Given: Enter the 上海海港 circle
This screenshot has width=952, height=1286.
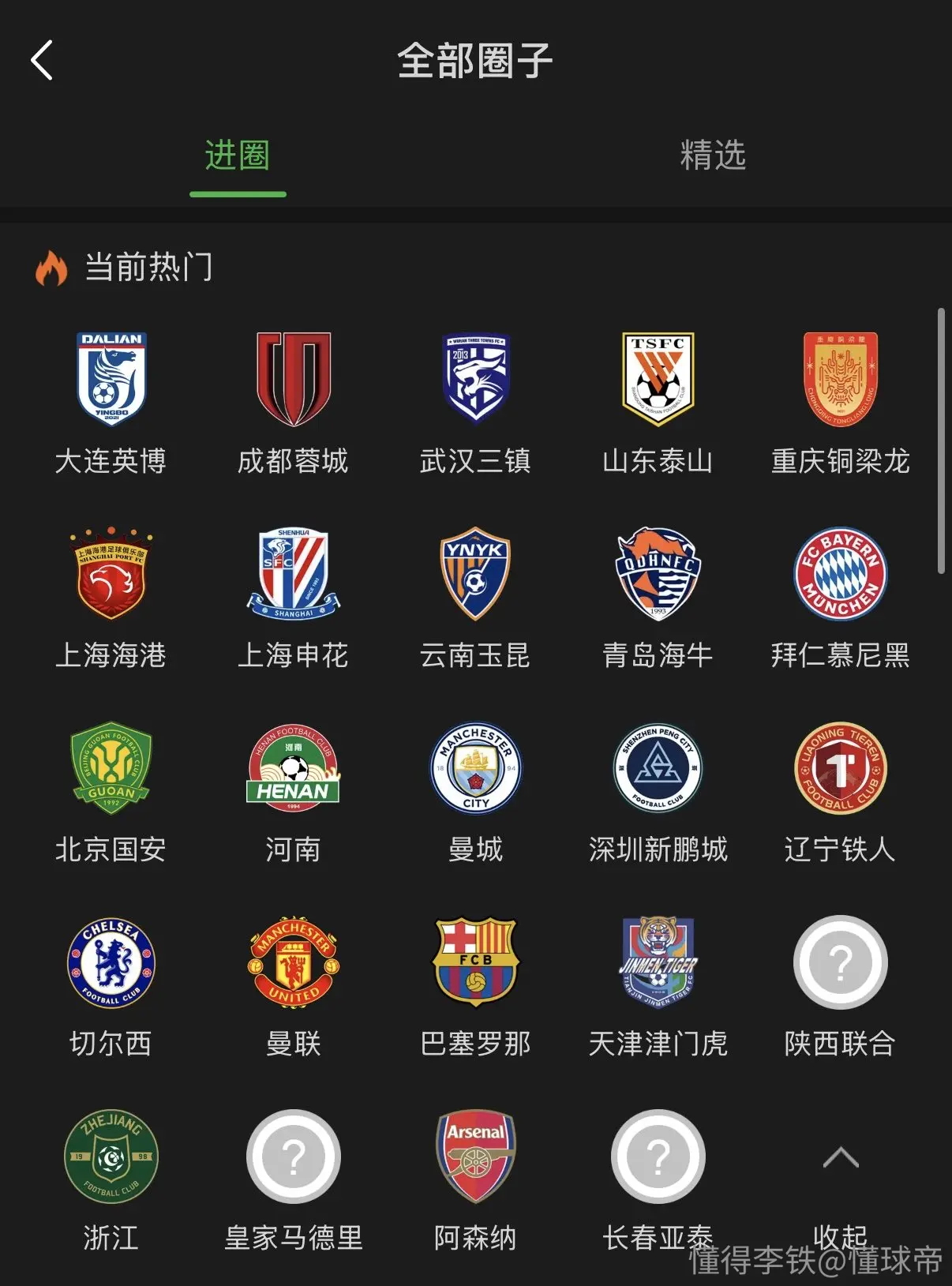Looking at the screenshot, I should pyautogui.click(x=111, y=598).
